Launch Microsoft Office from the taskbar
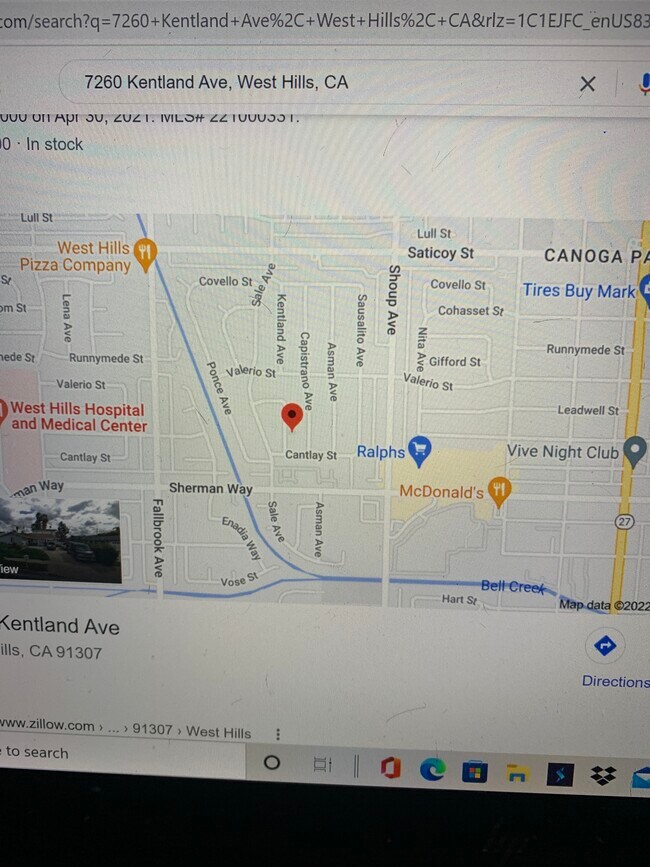 (390, 768)
